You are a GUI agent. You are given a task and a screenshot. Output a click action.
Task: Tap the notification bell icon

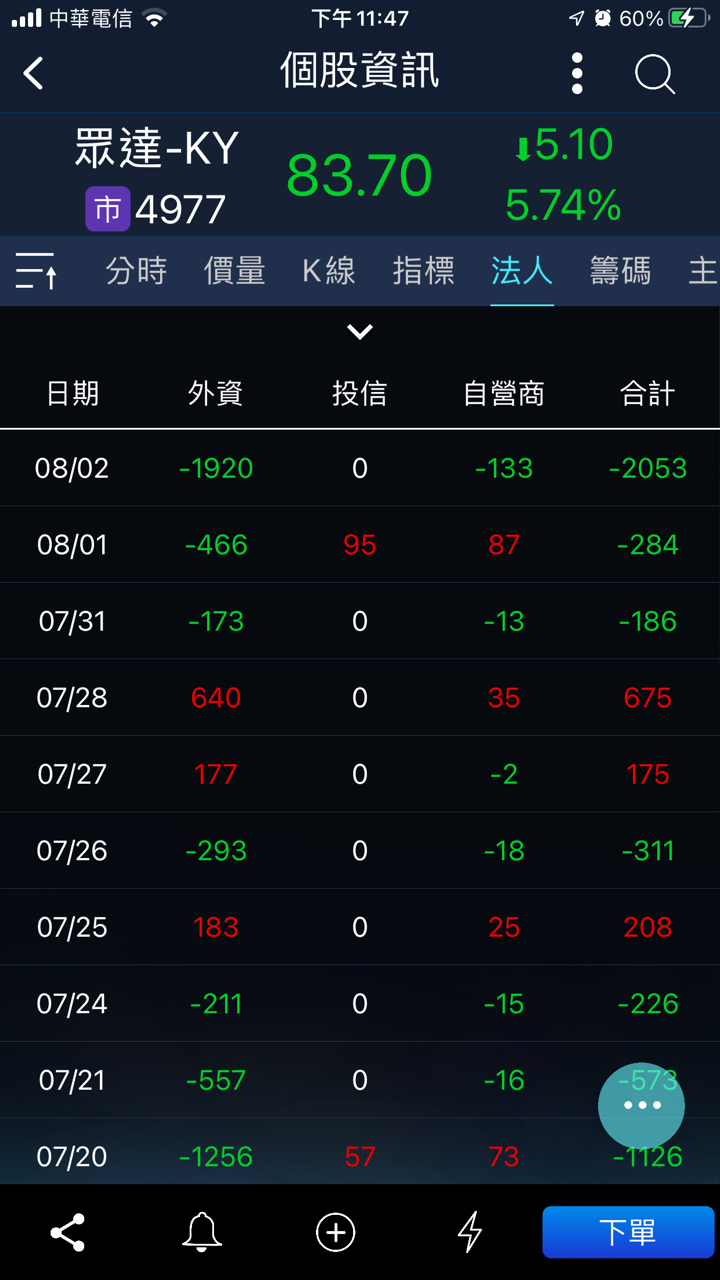(201, 1232)
